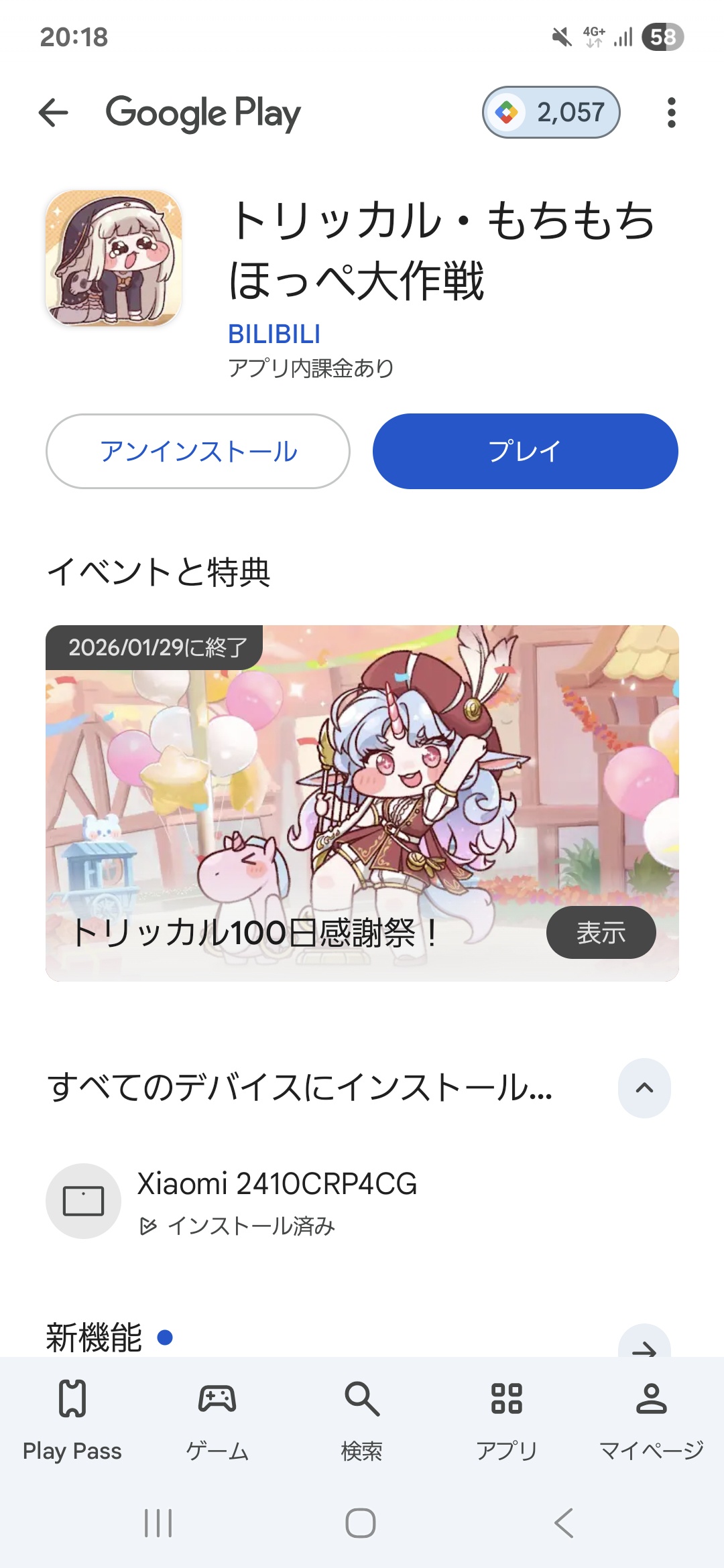The image size is (724, 1568).
Task: Open the BILIBILI developer page
Action: pyautogui.click(x=274, y=334)
